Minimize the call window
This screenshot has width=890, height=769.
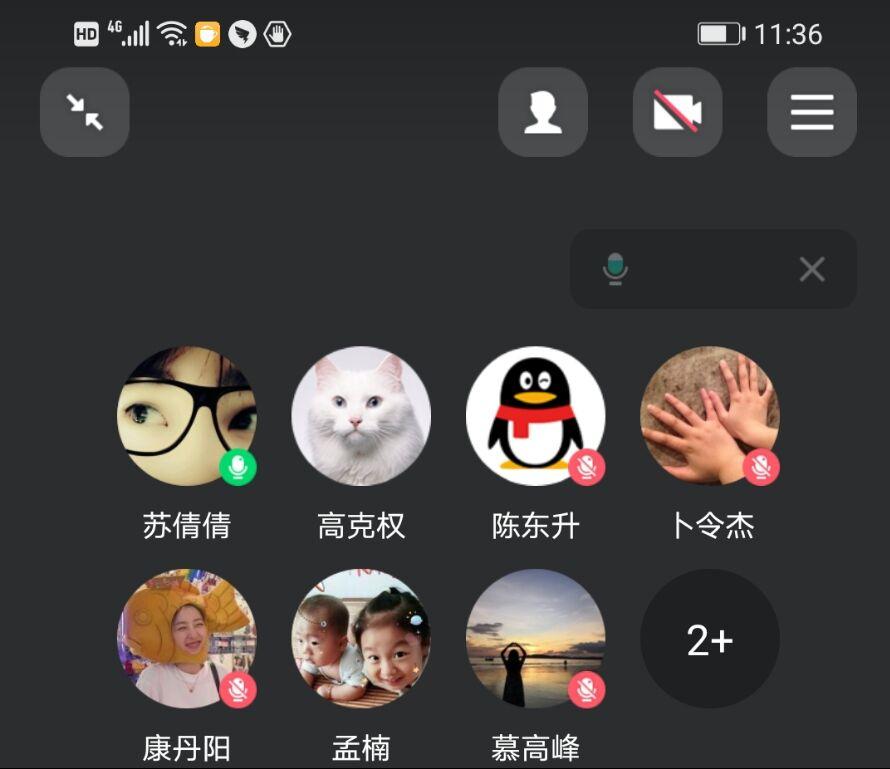[x=85, y=112]
